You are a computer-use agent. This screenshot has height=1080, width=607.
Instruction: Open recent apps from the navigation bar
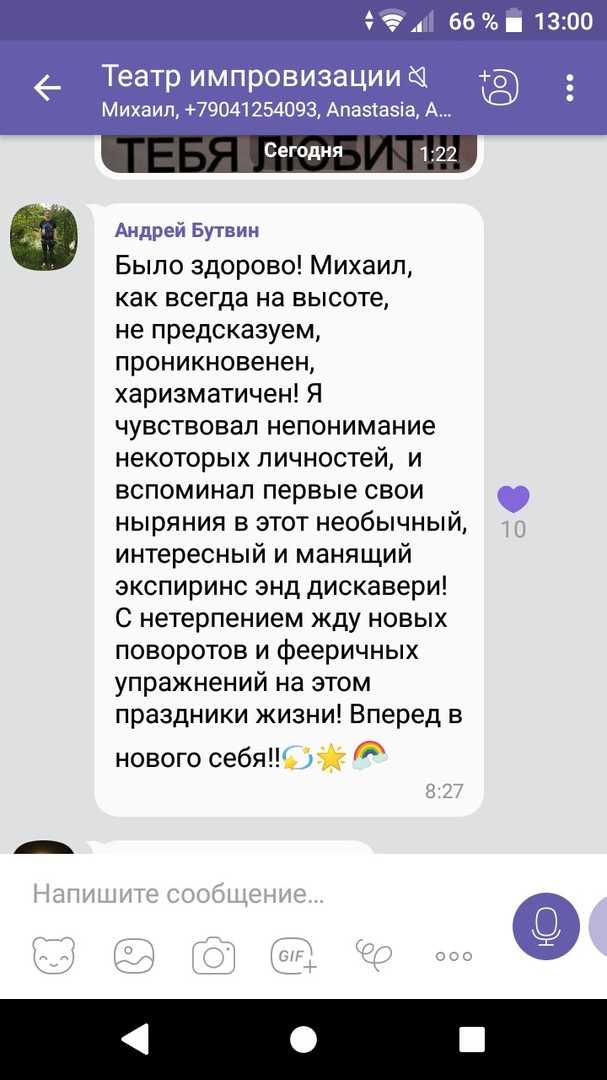(472, 1039)
